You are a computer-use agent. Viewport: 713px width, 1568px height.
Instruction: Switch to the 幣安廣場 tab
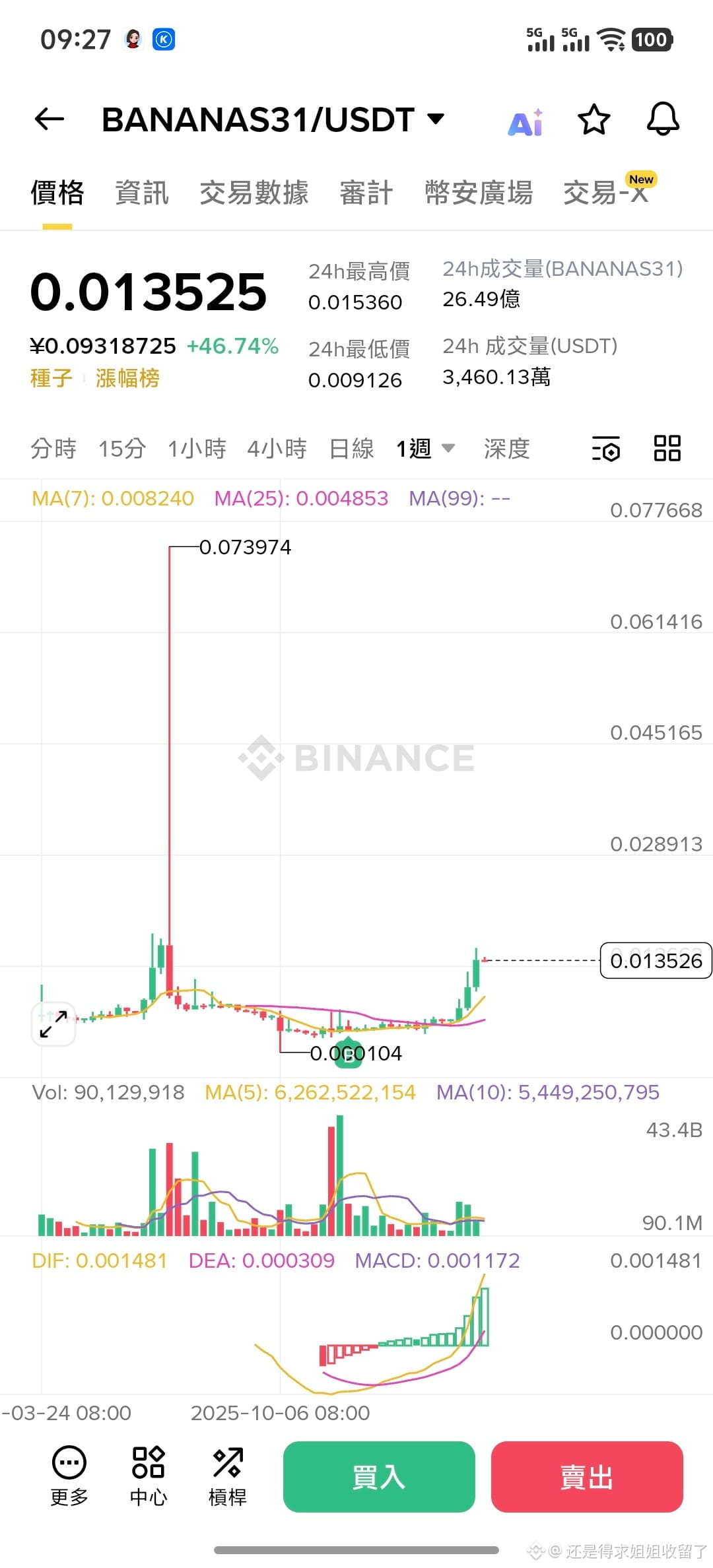click(x=479, y=193)
